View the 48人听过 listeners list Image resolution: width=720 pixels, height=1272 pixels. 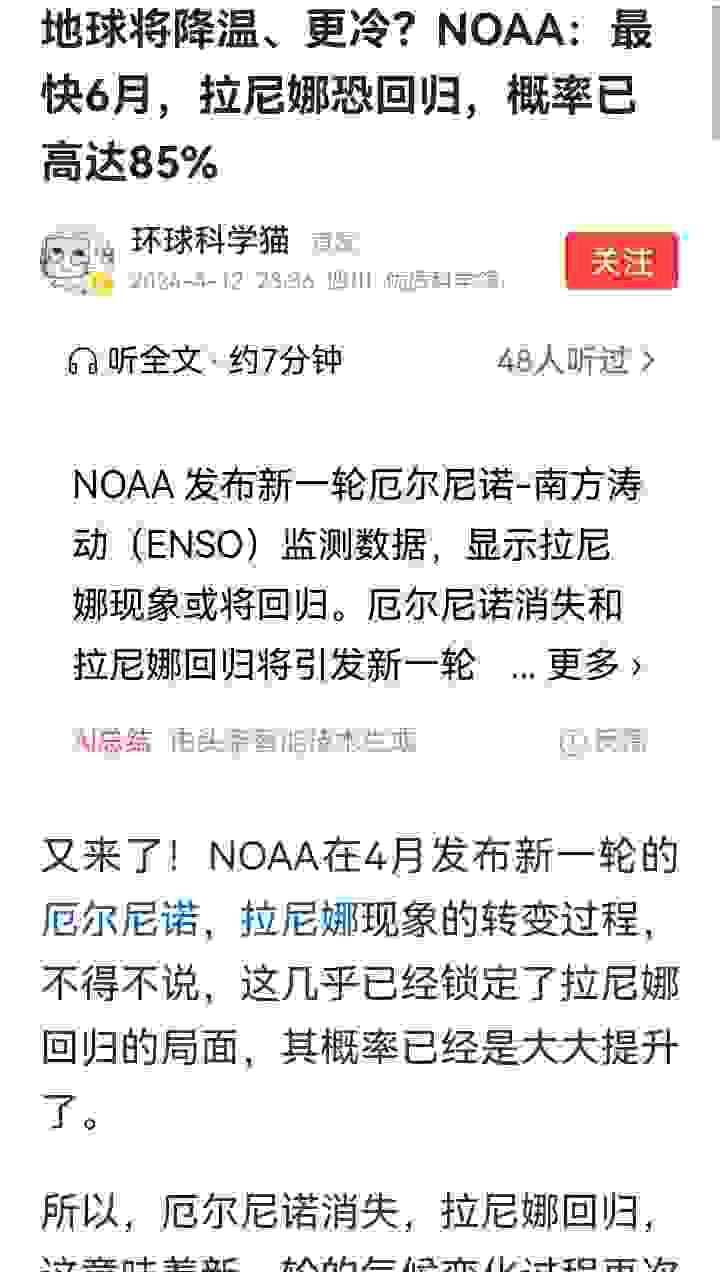(x=576, y=361)
